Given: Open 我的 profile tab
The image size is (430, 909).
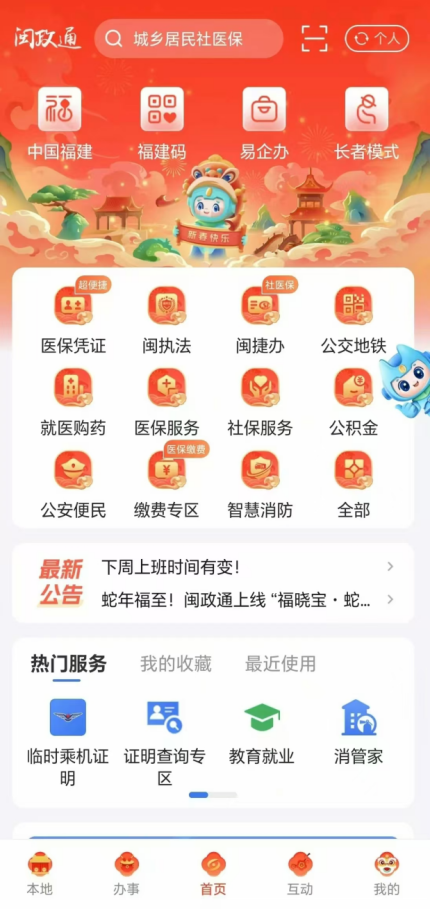Looking at the screenshot, I should tap(387, 874).
